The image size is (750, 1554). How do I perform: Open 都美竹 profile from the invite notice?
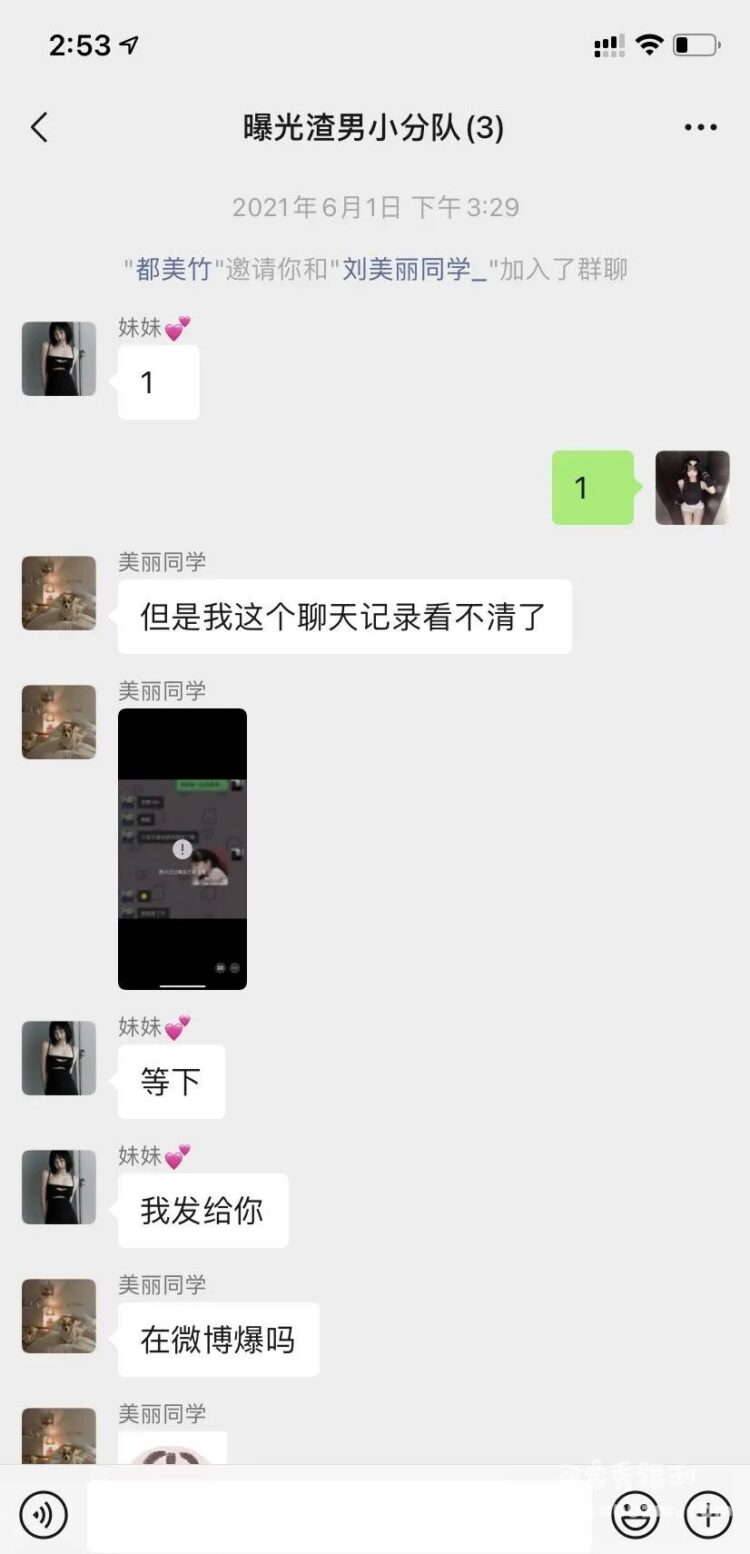tap(174, 270)
